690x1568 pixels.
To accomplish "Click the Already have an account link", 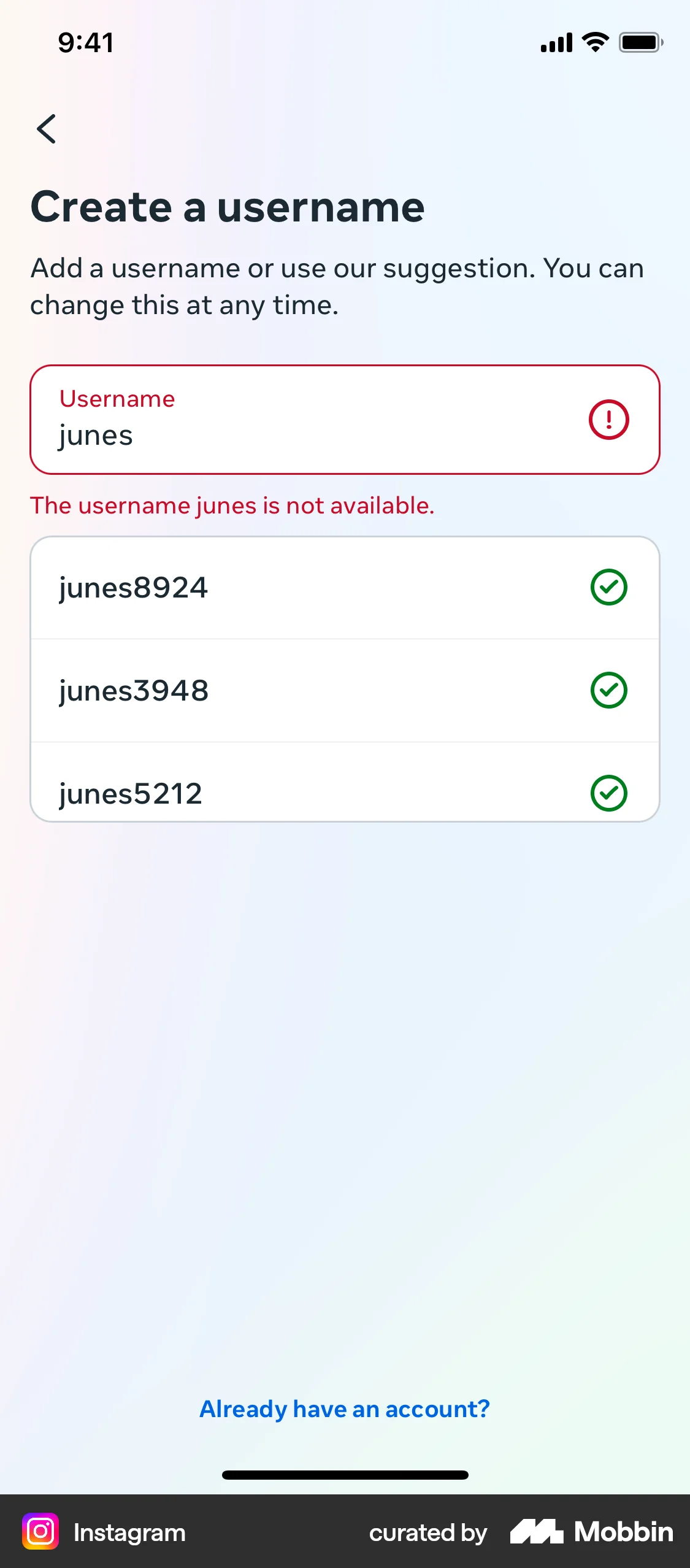I will [345, 1409].
